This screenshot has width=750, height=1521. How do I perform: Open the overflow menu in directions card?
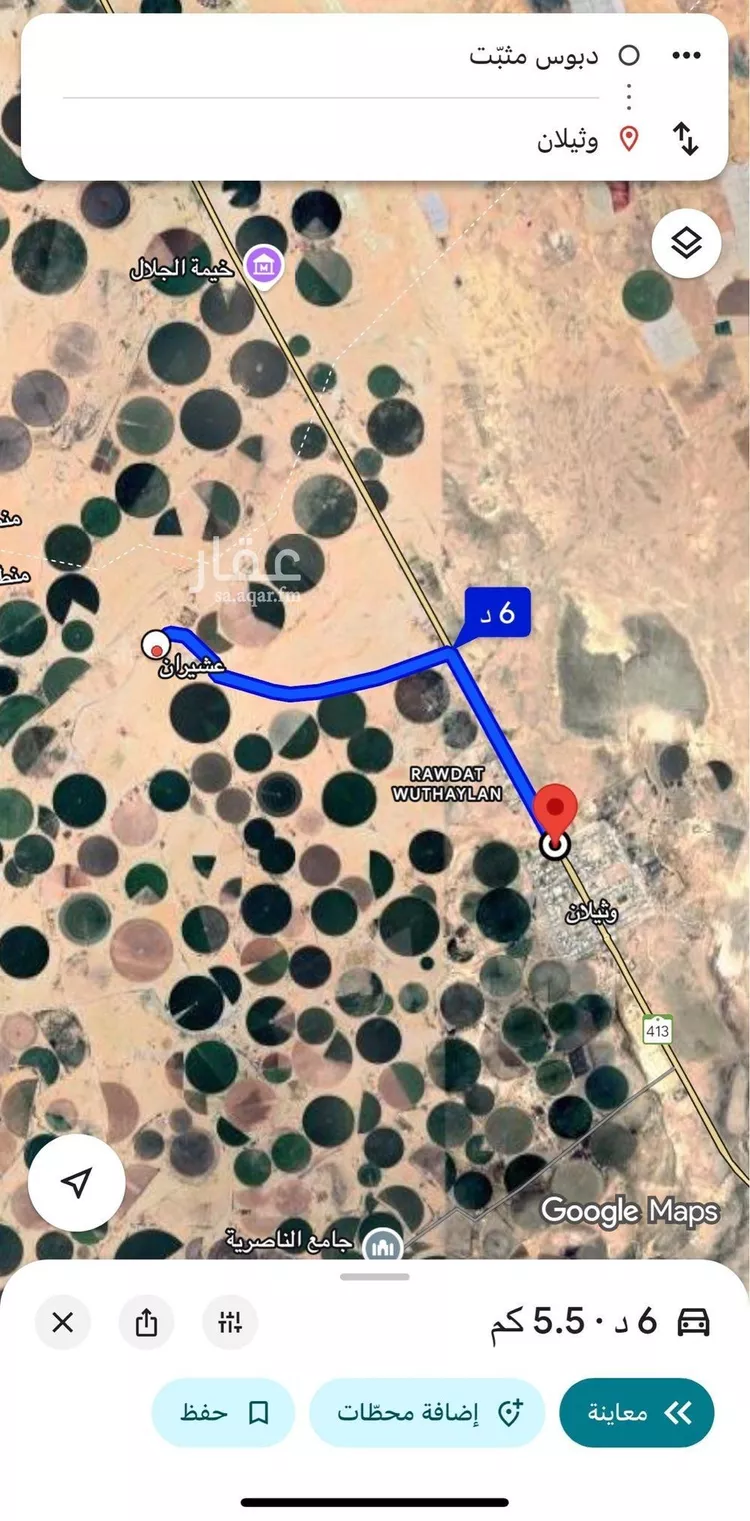pyautogui.click(x=686, y=56)
